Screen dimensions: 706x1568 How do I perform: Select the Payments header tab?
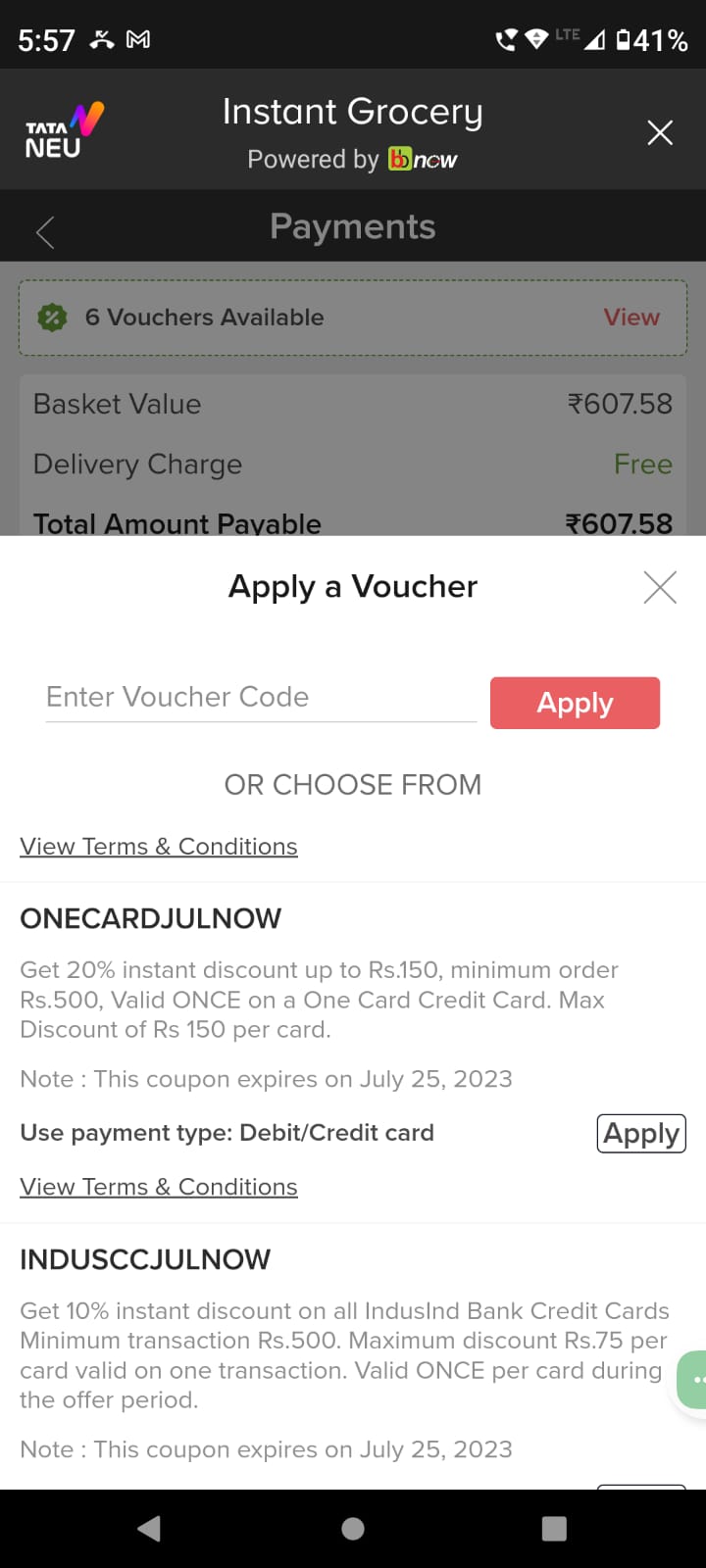pos(353,226)
